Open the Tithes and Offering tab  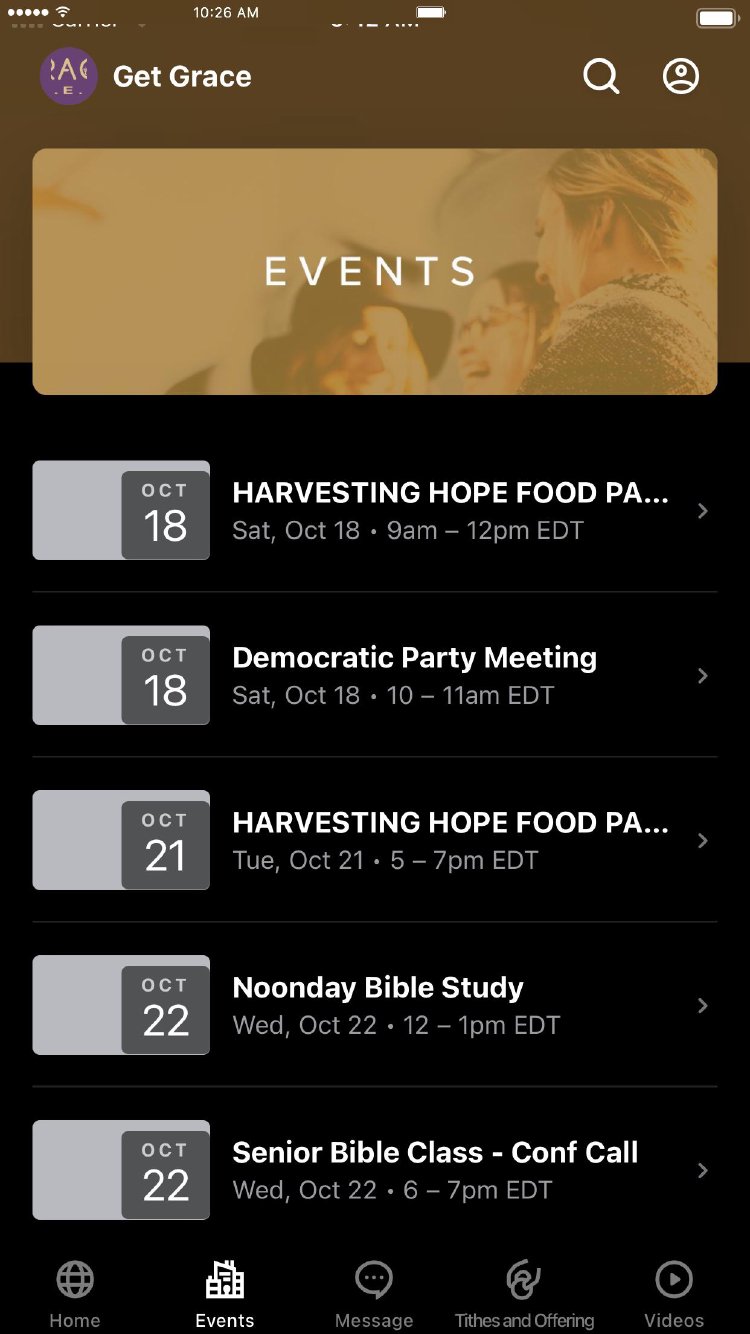524,1294
